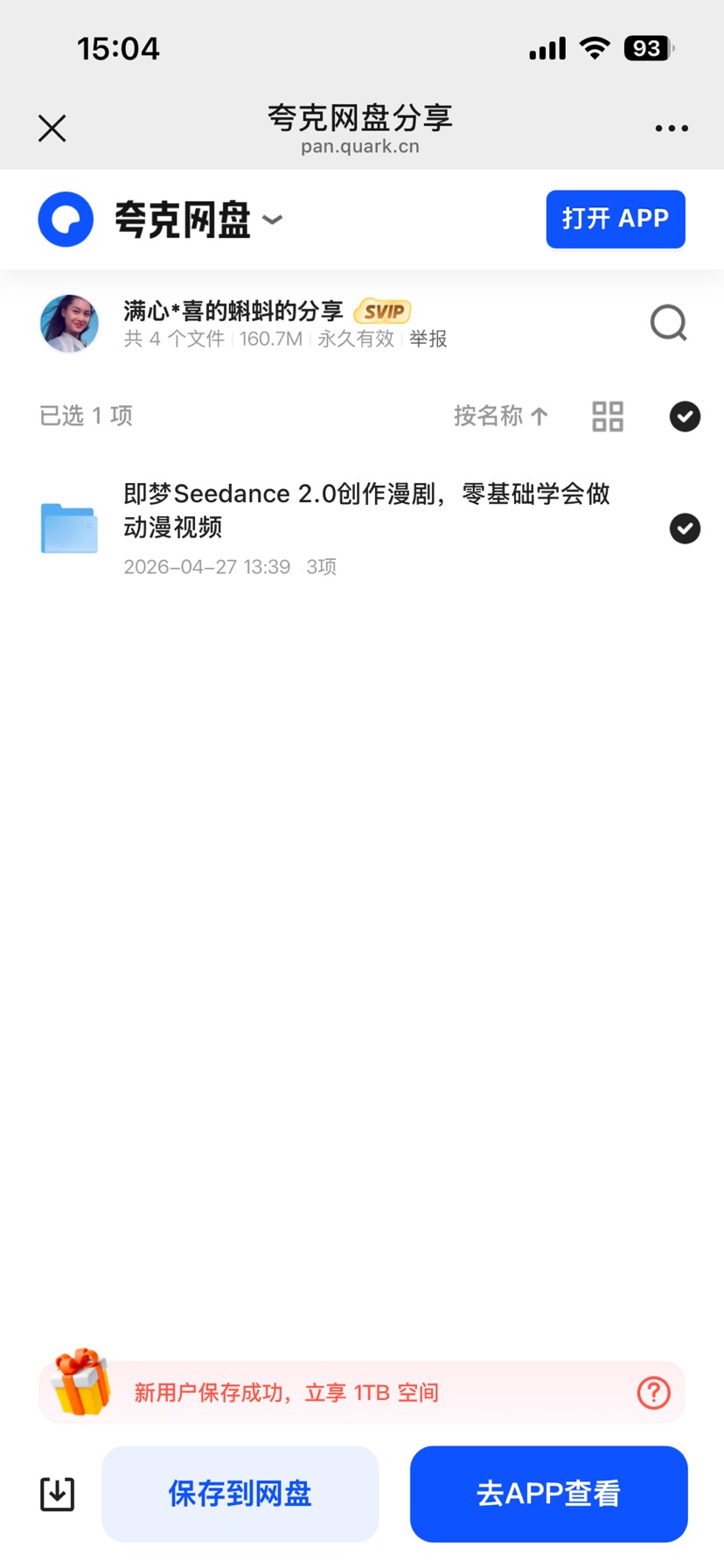Click the blue folder icon

(x=68, y=528)
